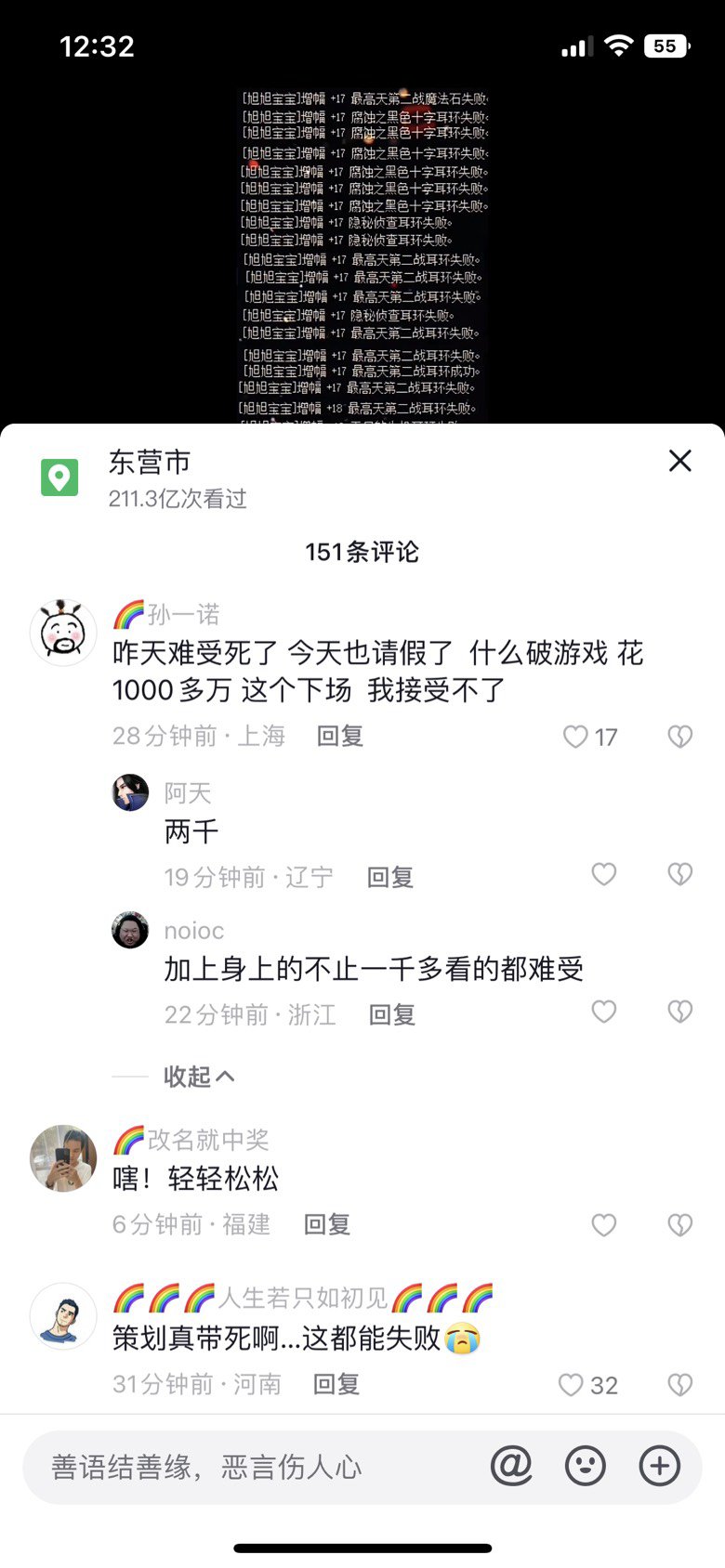Dislike 孙一诺's comment
Screen dimensions: 725x1568
680,737
